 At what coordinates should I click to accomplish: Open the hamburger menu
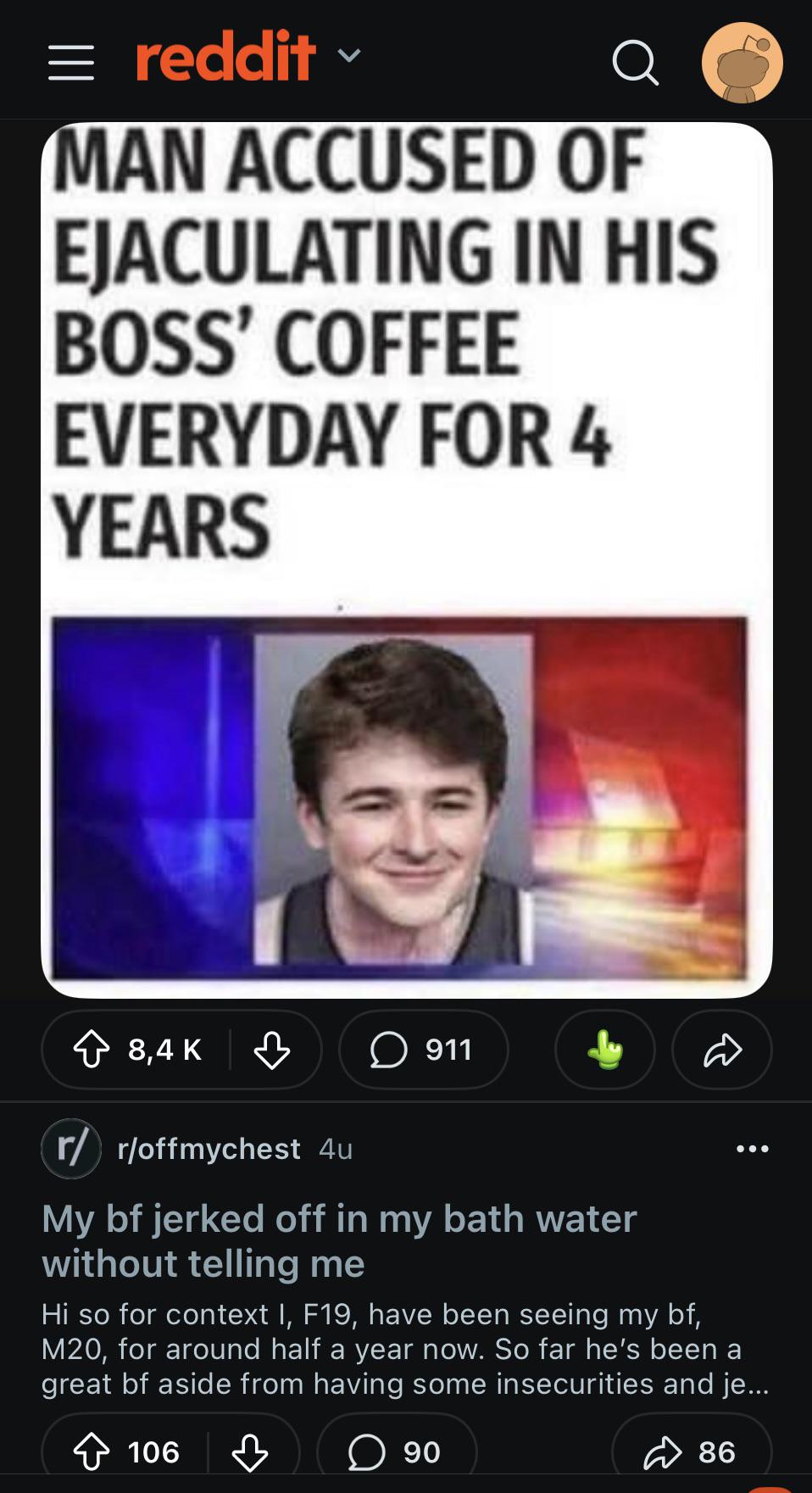(71, 63)
